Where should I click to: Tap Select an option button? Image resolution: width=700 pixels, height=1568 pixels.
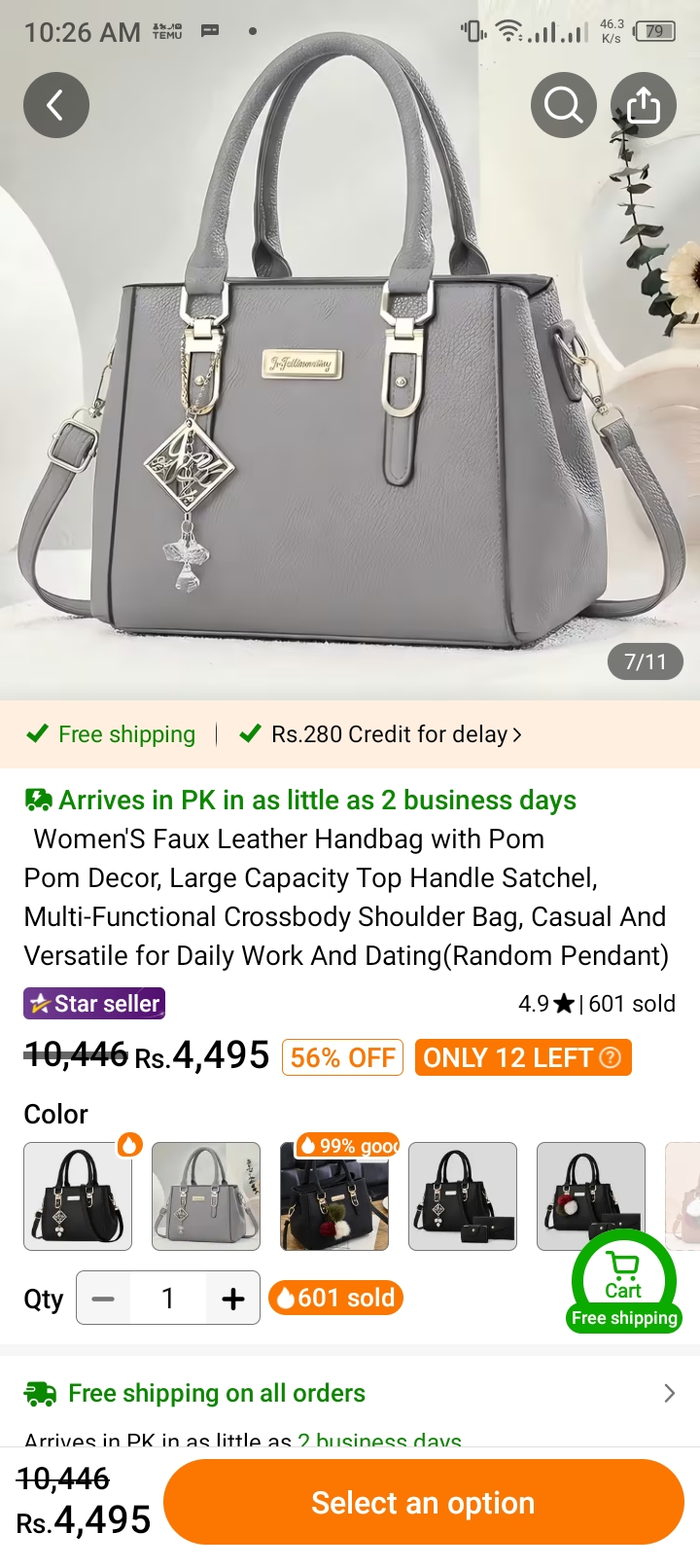(x=423, y=1502)
